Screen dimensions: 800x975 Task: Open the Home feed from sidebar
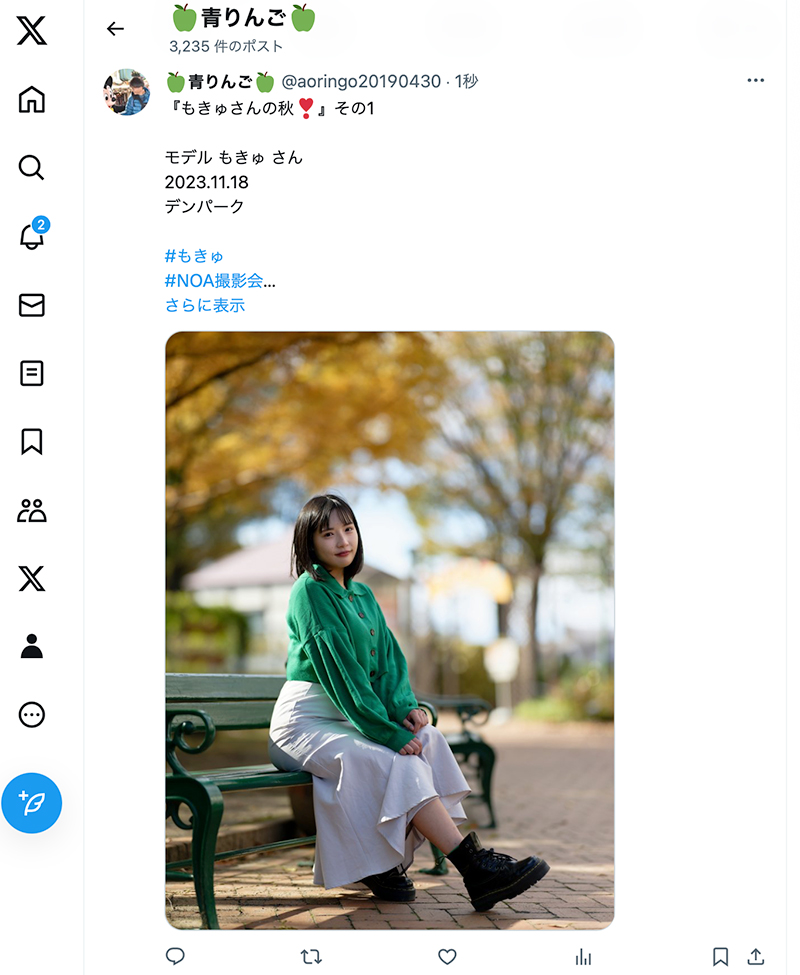[32, 99]
